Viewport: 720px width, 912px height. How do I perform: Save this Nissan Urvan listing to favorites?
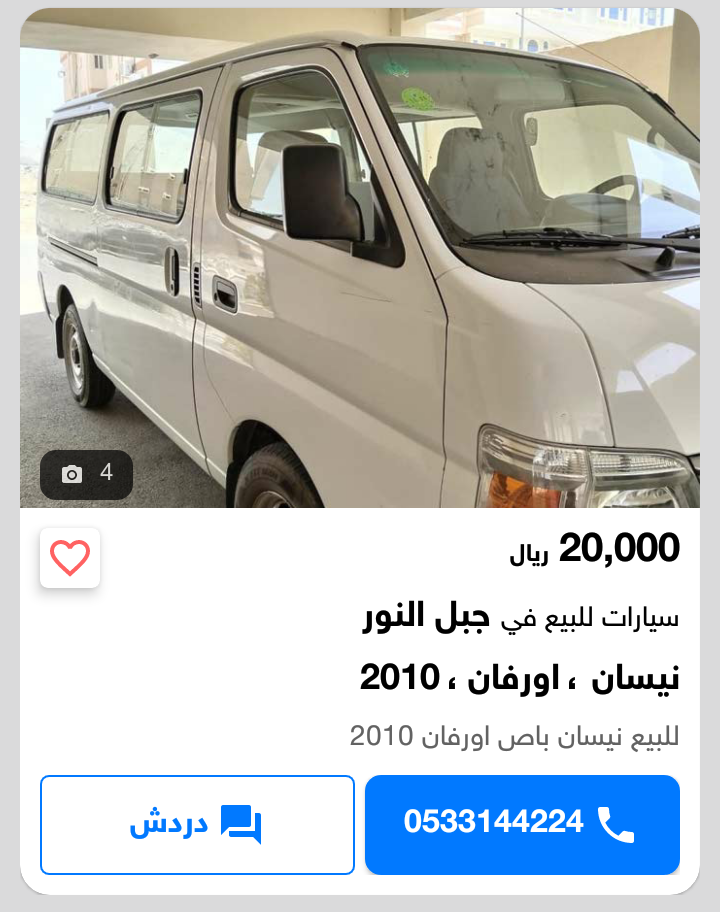coord(70,558)
